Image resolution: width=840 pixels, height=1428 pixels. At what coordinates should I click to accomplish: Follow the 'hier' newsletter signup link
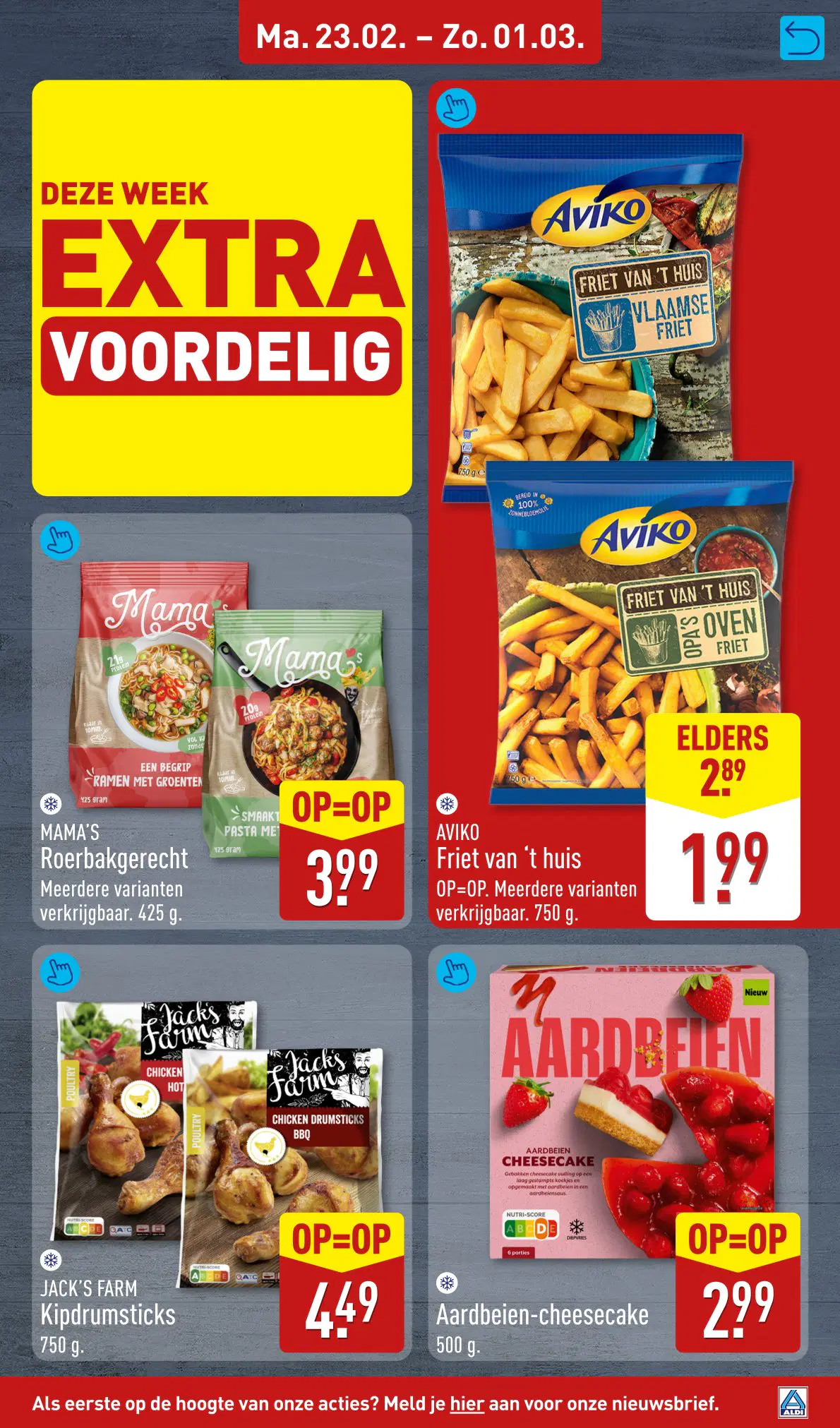(467, 1403)
